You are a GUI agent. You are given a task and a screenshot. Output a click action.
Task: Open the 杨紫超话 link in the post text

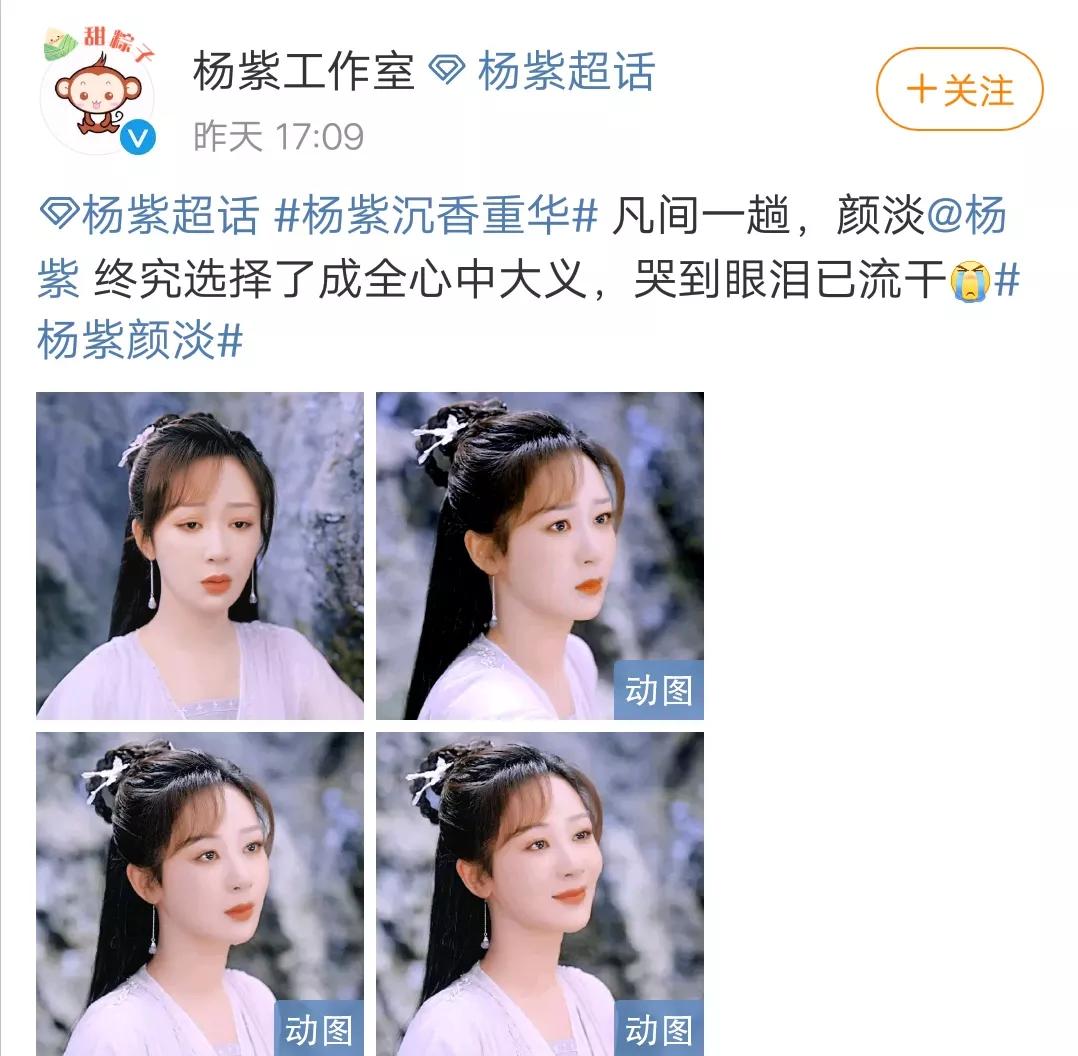[x=150, y=216]
